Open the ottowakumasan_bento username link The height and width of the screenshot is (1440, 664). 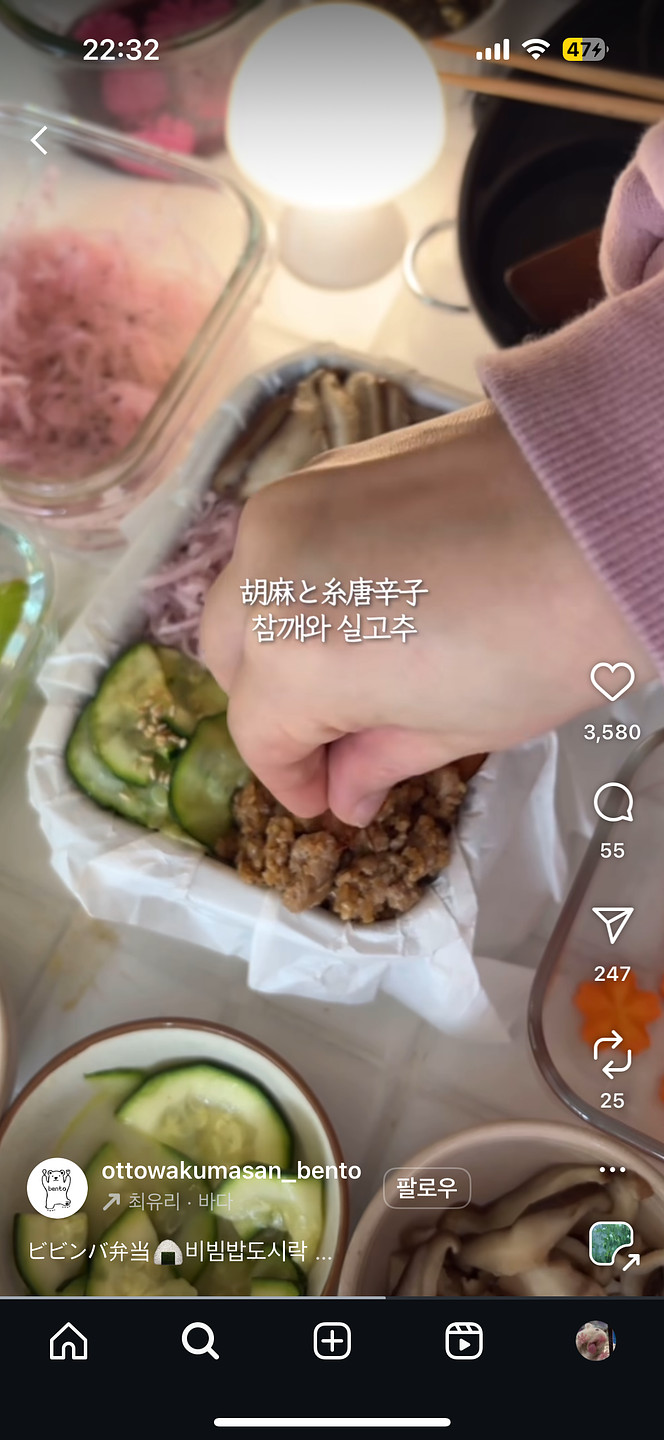tap(231, 1171)
